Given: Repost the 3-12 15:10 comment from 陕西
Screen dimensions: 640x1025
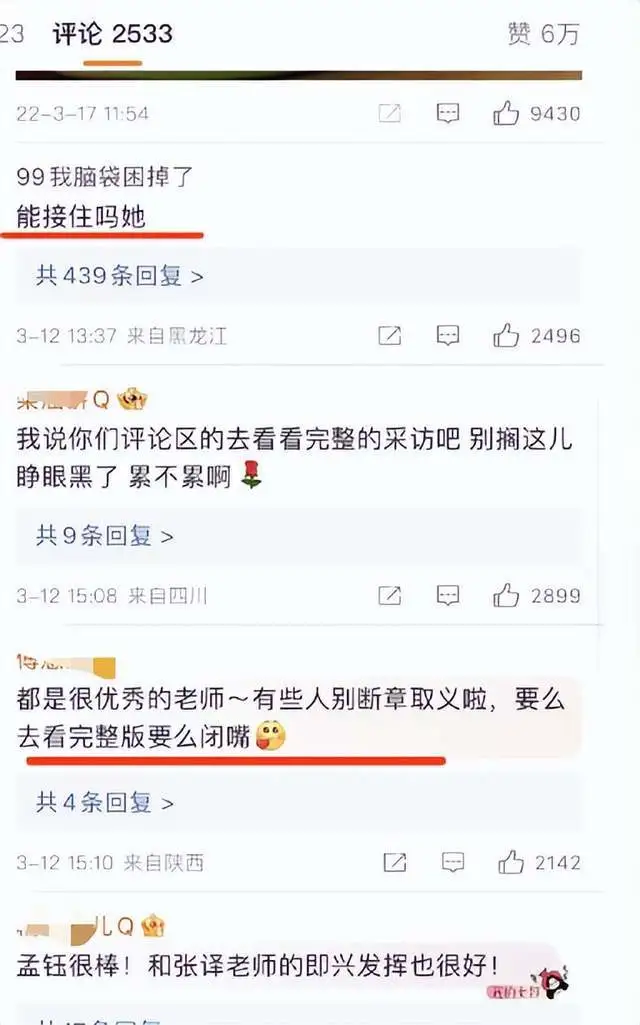Looking at the screenshot, I should point(395,862).
